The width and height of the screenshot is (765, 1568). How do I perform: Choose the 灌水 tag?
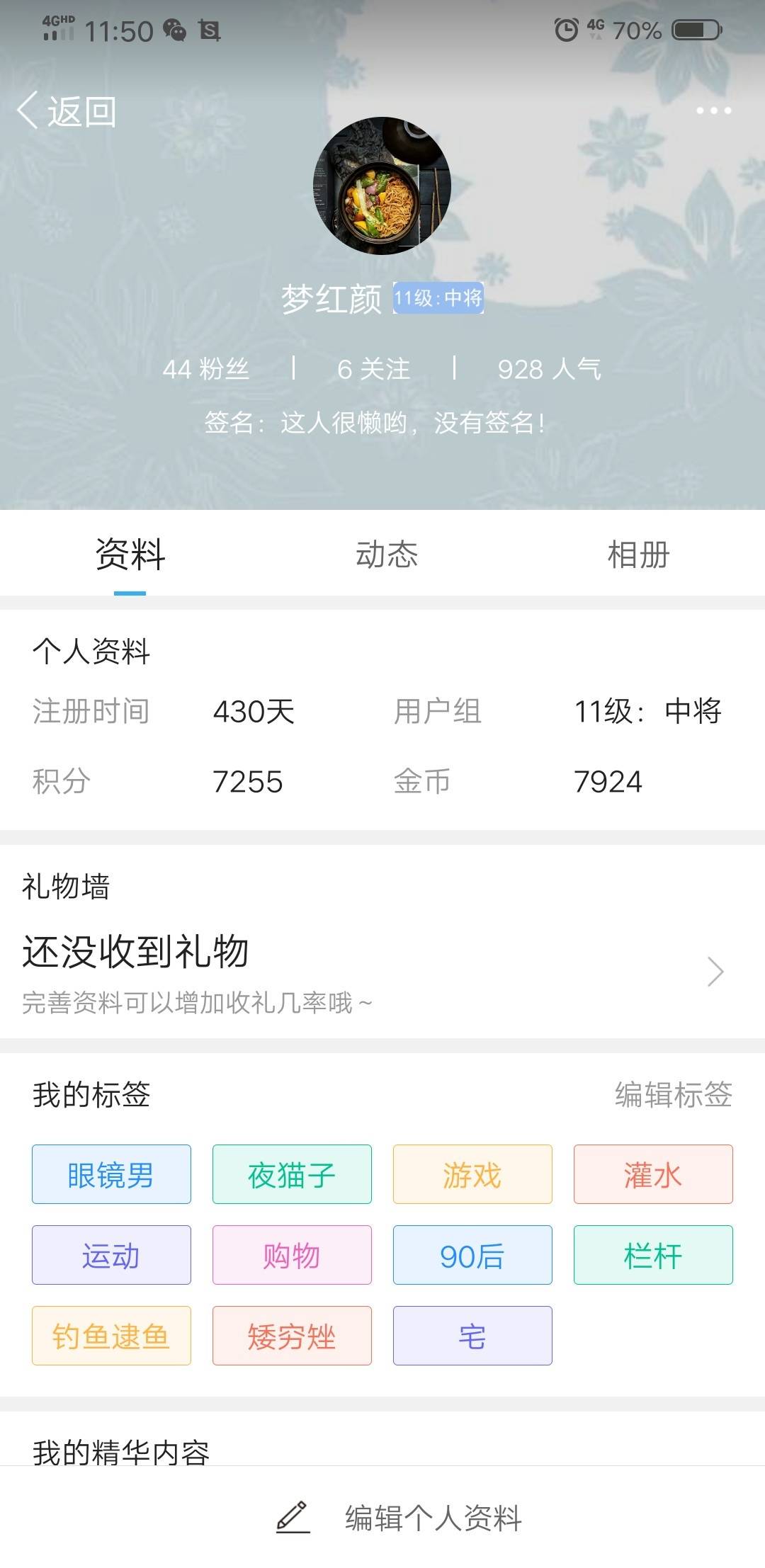click(x=653, y=1175)
